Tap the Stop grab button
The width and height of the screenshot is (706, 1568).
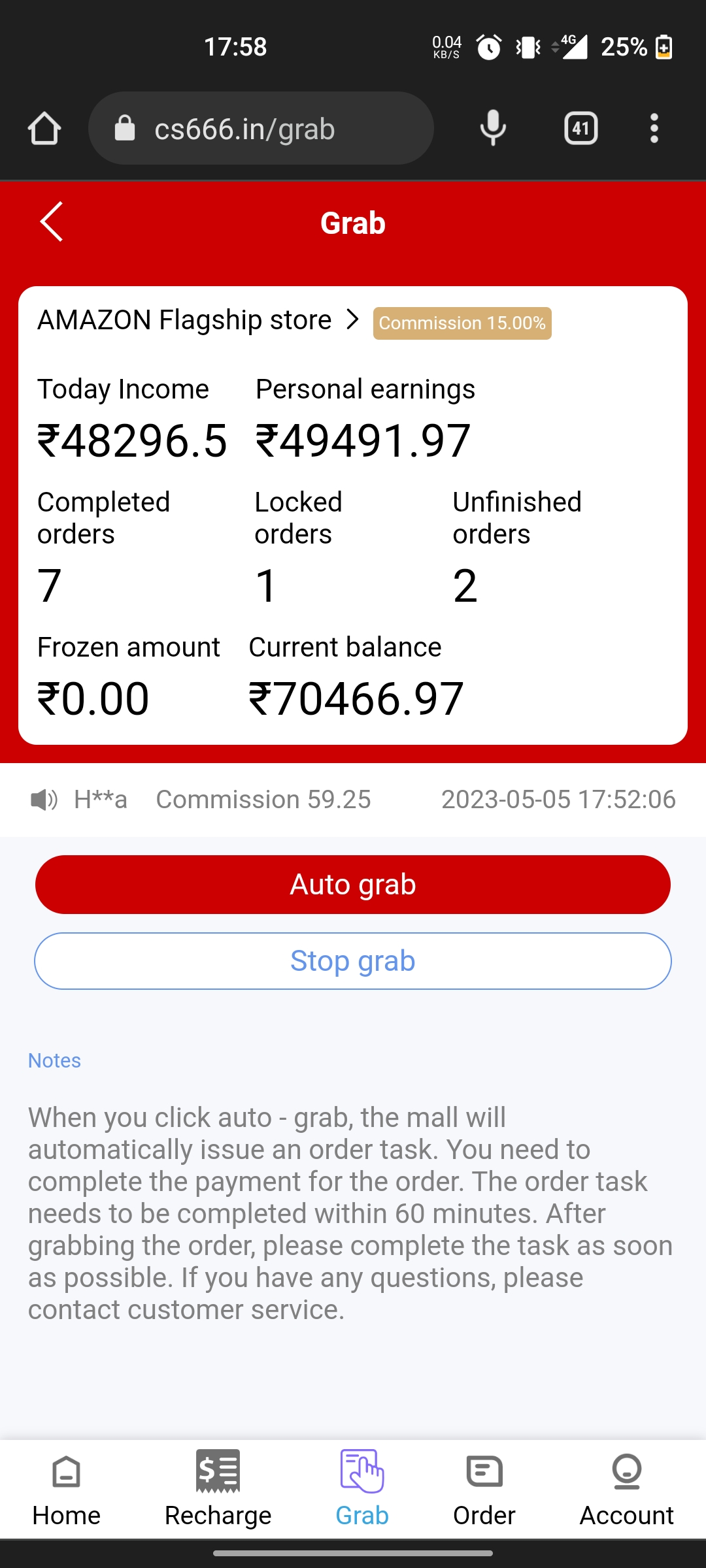coord(353,961)
